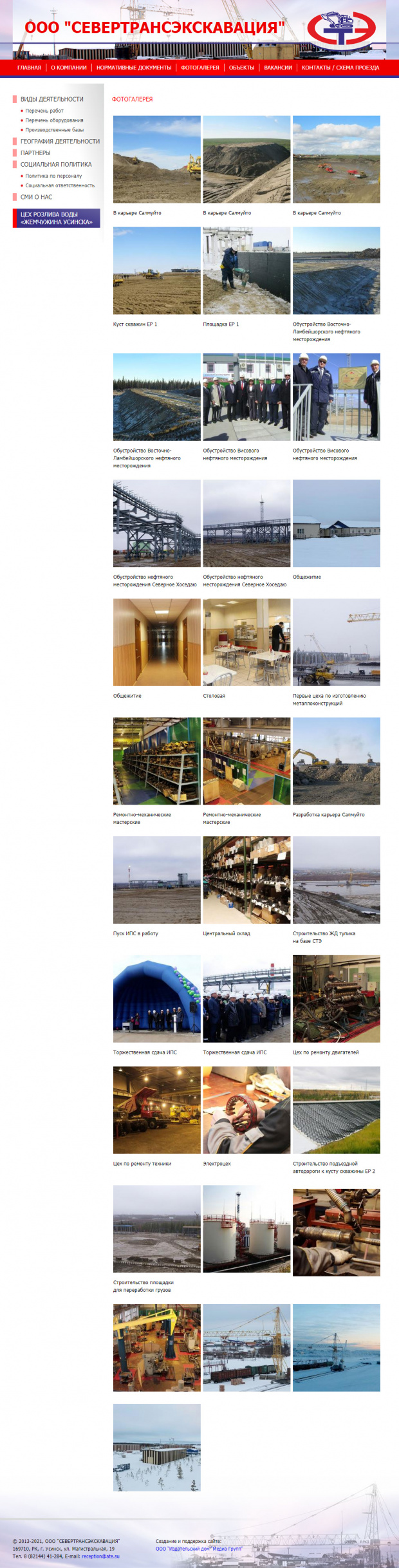Open the Издательский дом Медиа Групп link
This screenshot has height=1568, width=399.
pos(199,1548)
